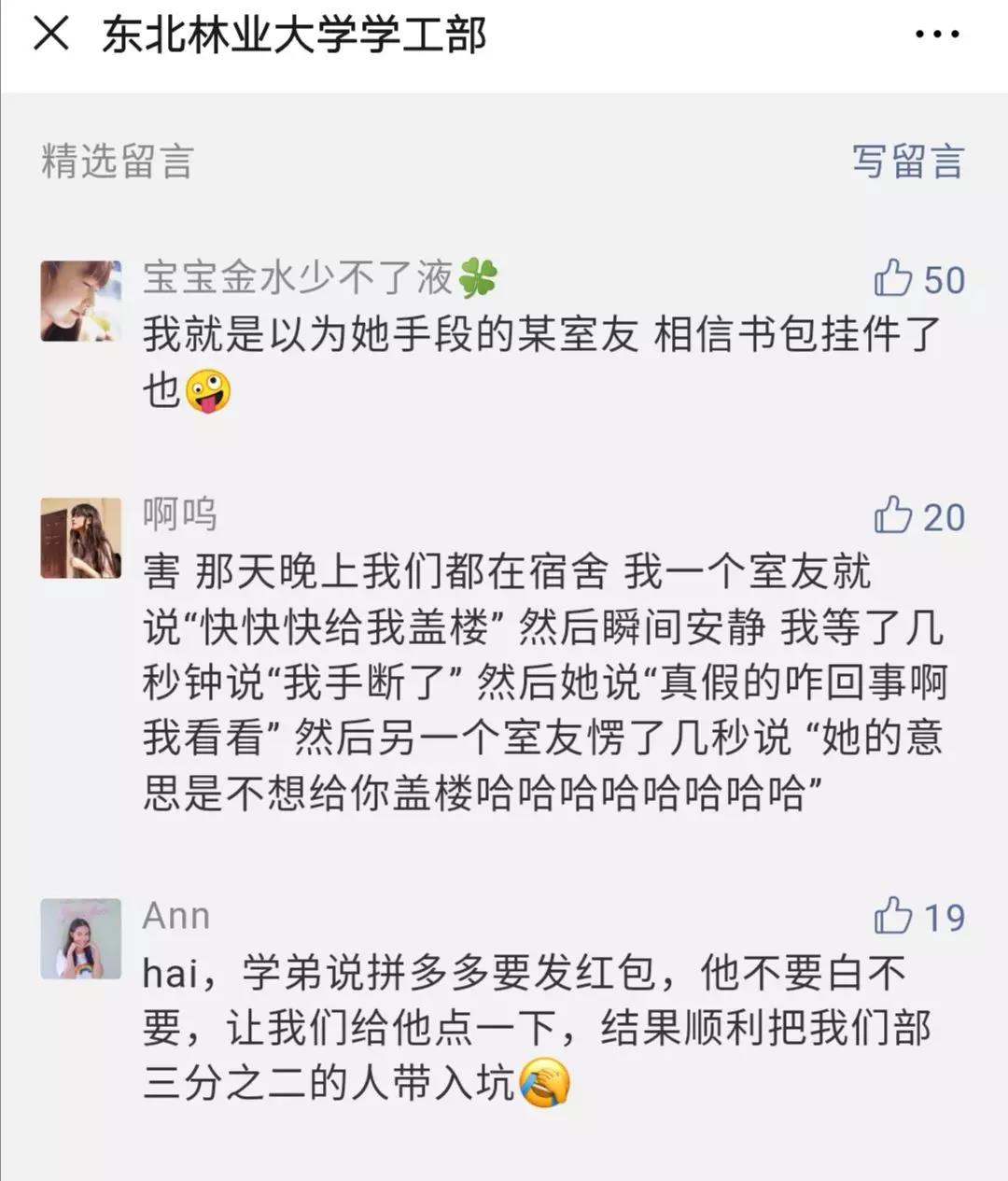Like the comment by 宝宝金水少不了液
1008x1181 pixels.
893,279
